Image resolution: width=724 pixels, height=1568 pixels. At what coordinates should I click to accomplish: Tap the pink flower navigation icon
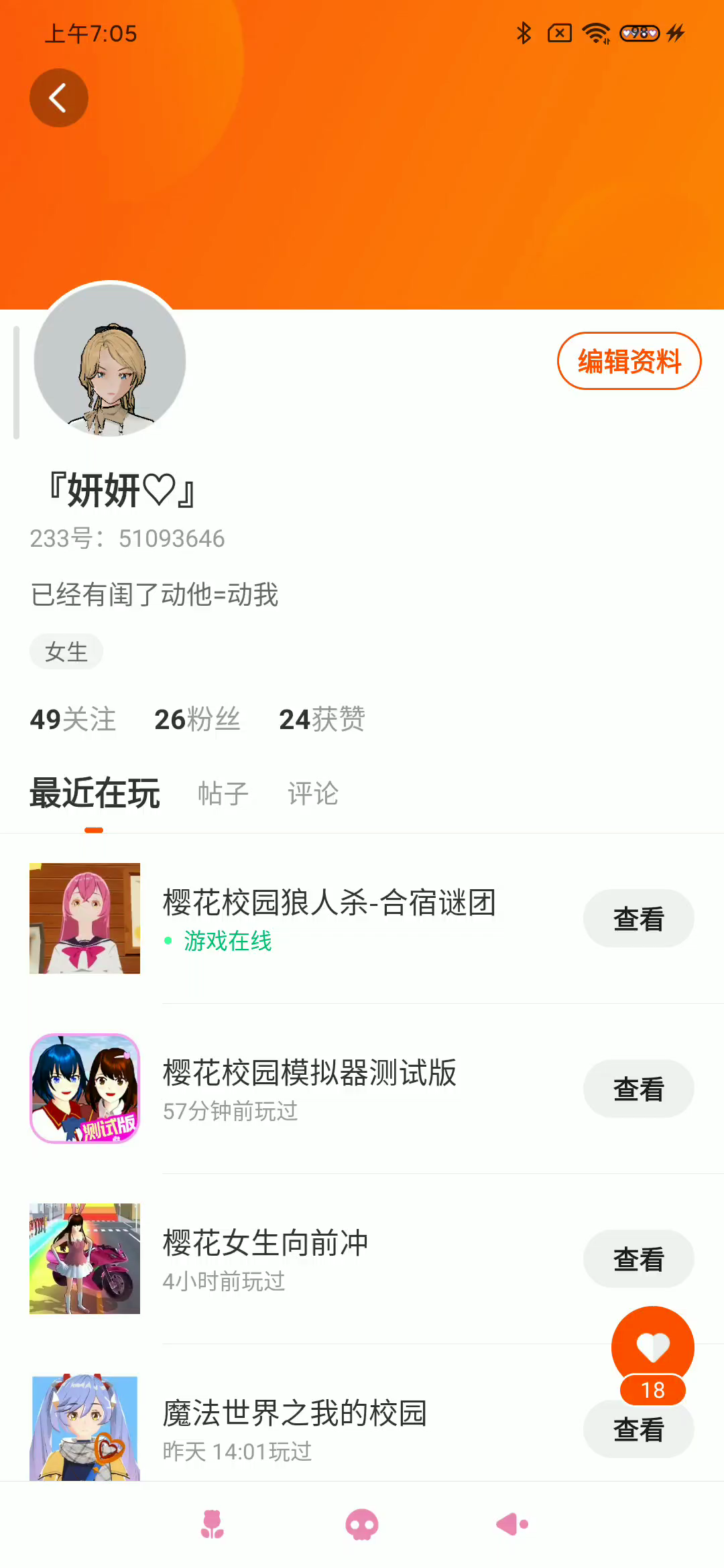pyautogui.click(x=213, y=1524)
